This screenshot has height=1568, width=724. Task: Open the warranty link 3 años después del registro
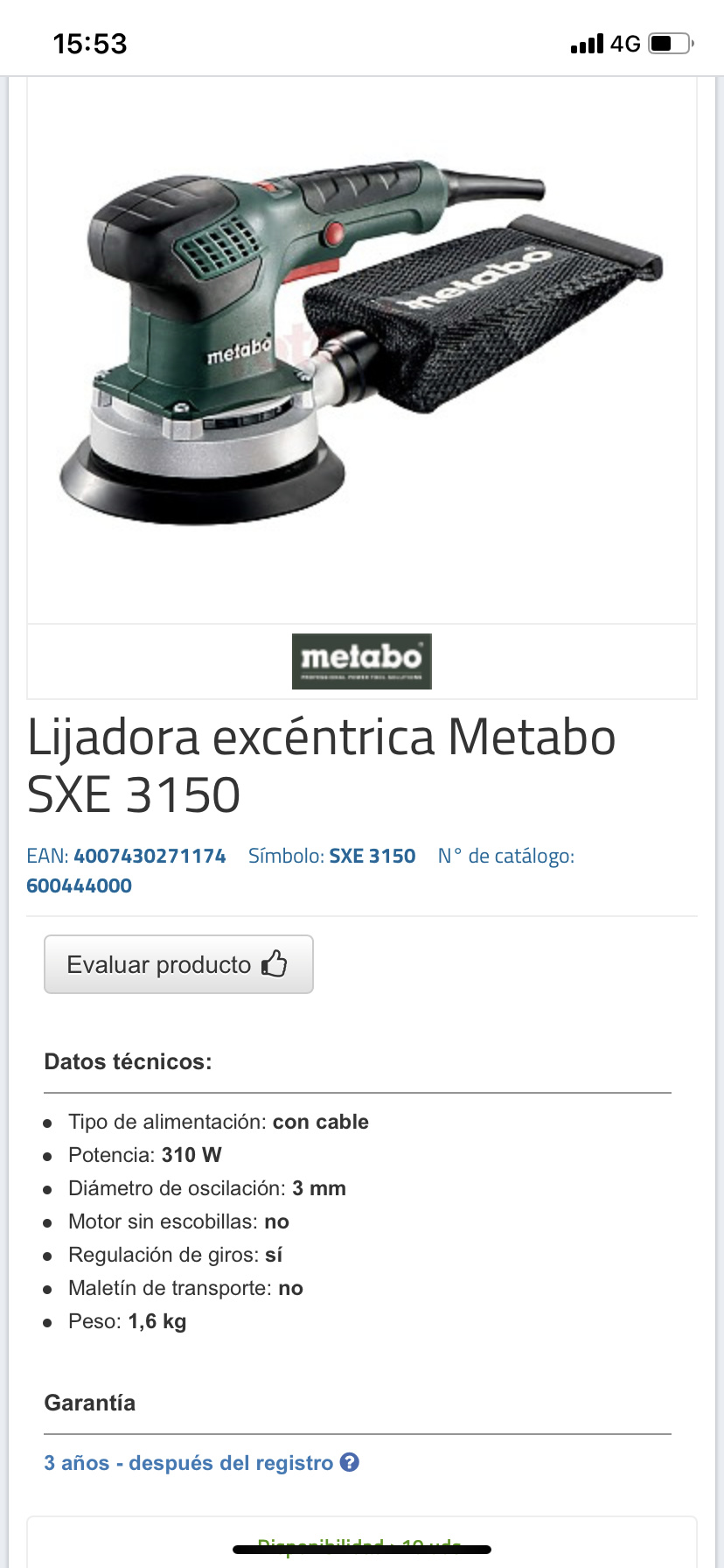coord(189,1463)
